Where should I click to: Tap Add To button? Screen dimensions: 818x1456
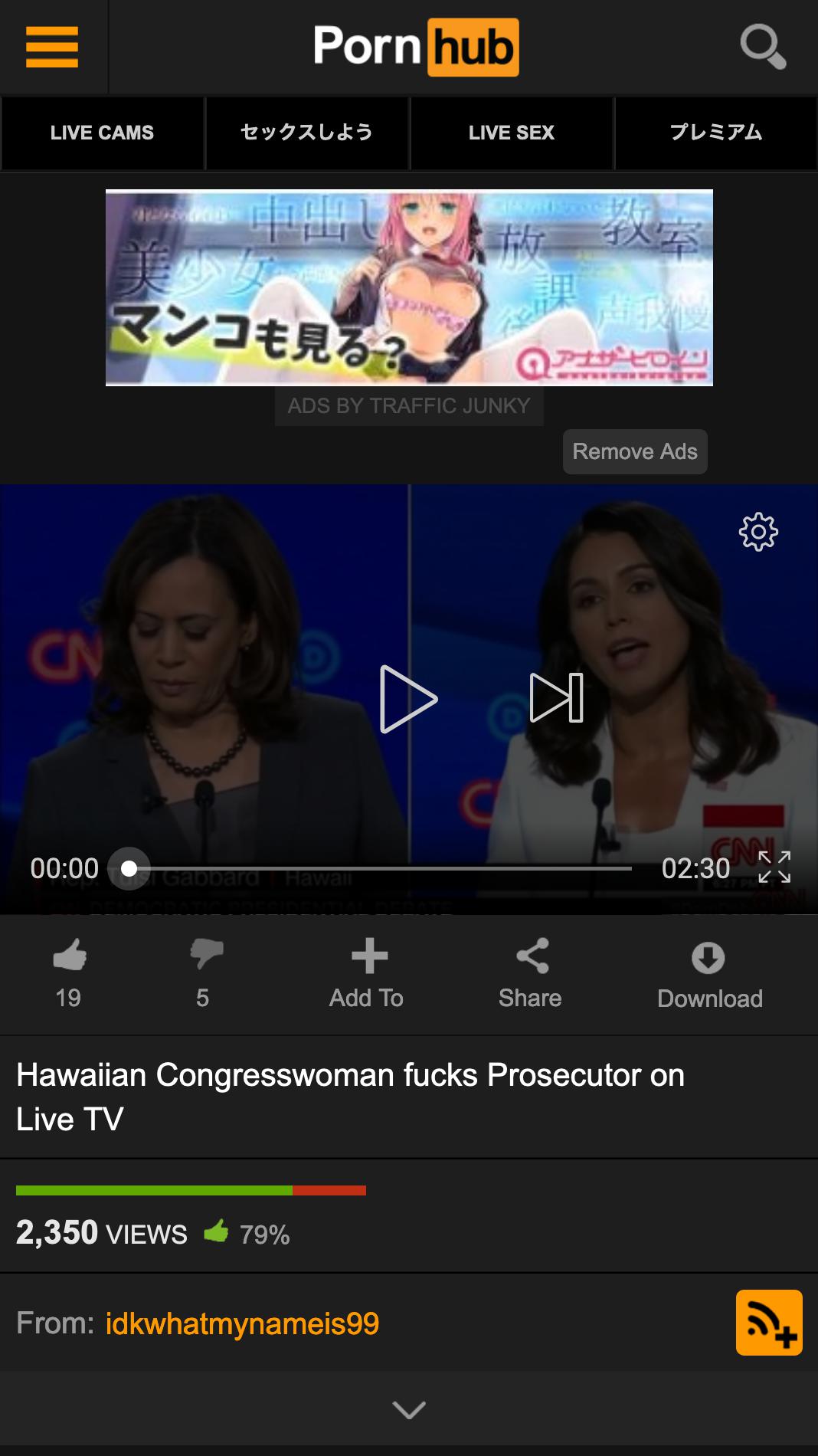pyautogui.click(x=368, y=973)
